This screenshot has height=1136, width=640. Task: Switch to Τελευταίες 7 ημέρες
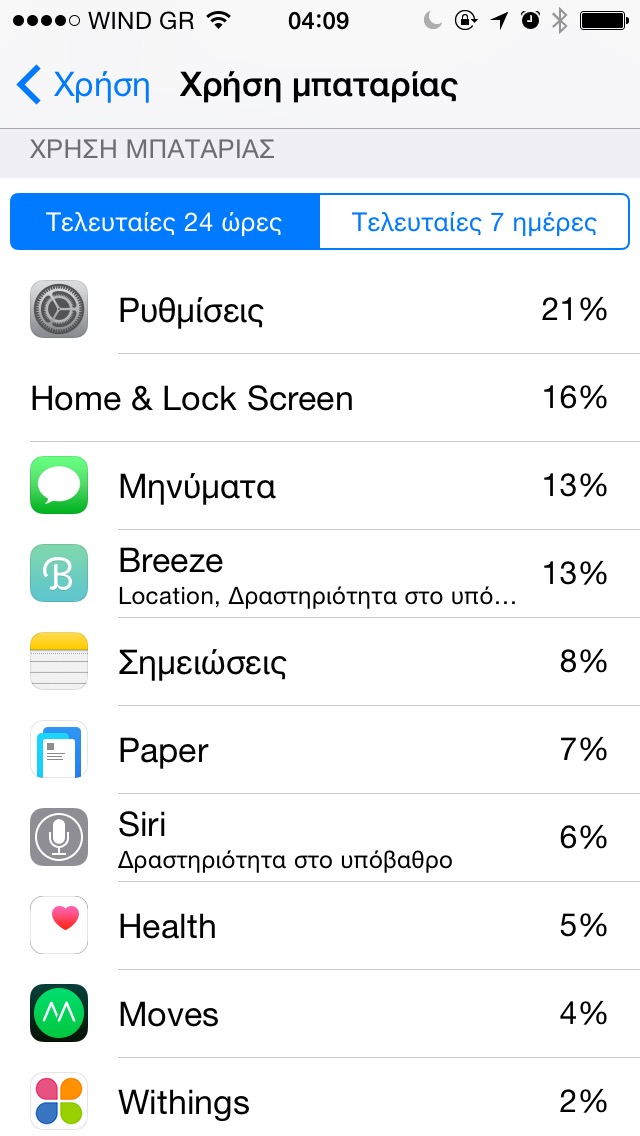[474, 222]
